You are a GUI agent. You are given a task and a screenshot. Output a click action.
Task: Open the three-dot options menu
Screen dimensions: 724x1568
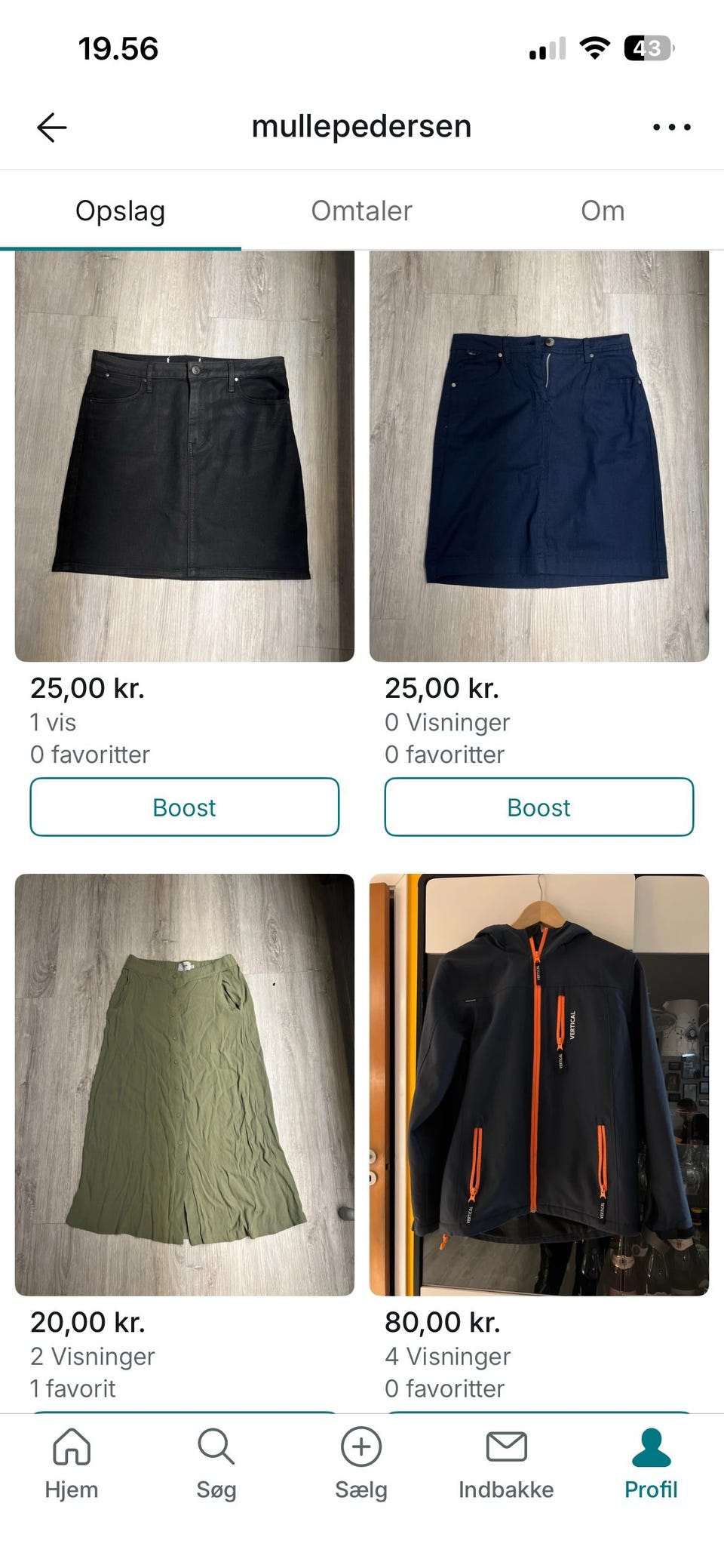(x=670, y=126)
